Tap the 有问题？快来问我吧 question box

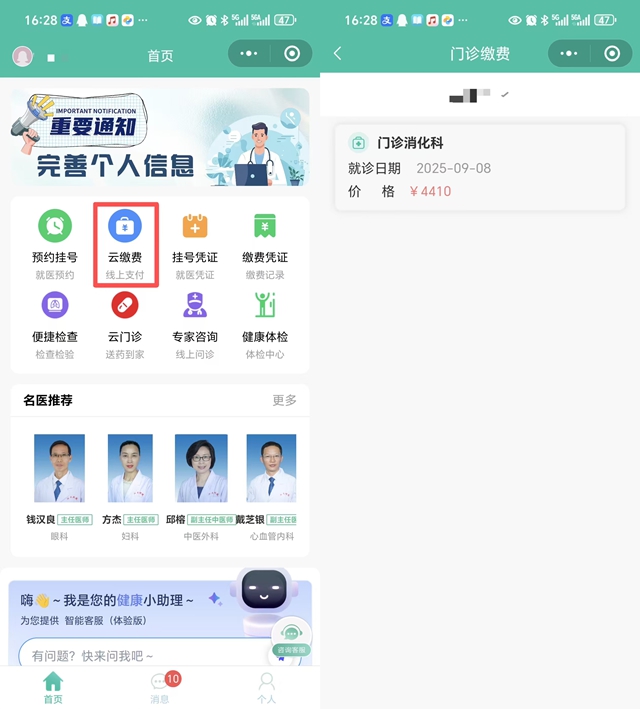[x=140, y=655]
